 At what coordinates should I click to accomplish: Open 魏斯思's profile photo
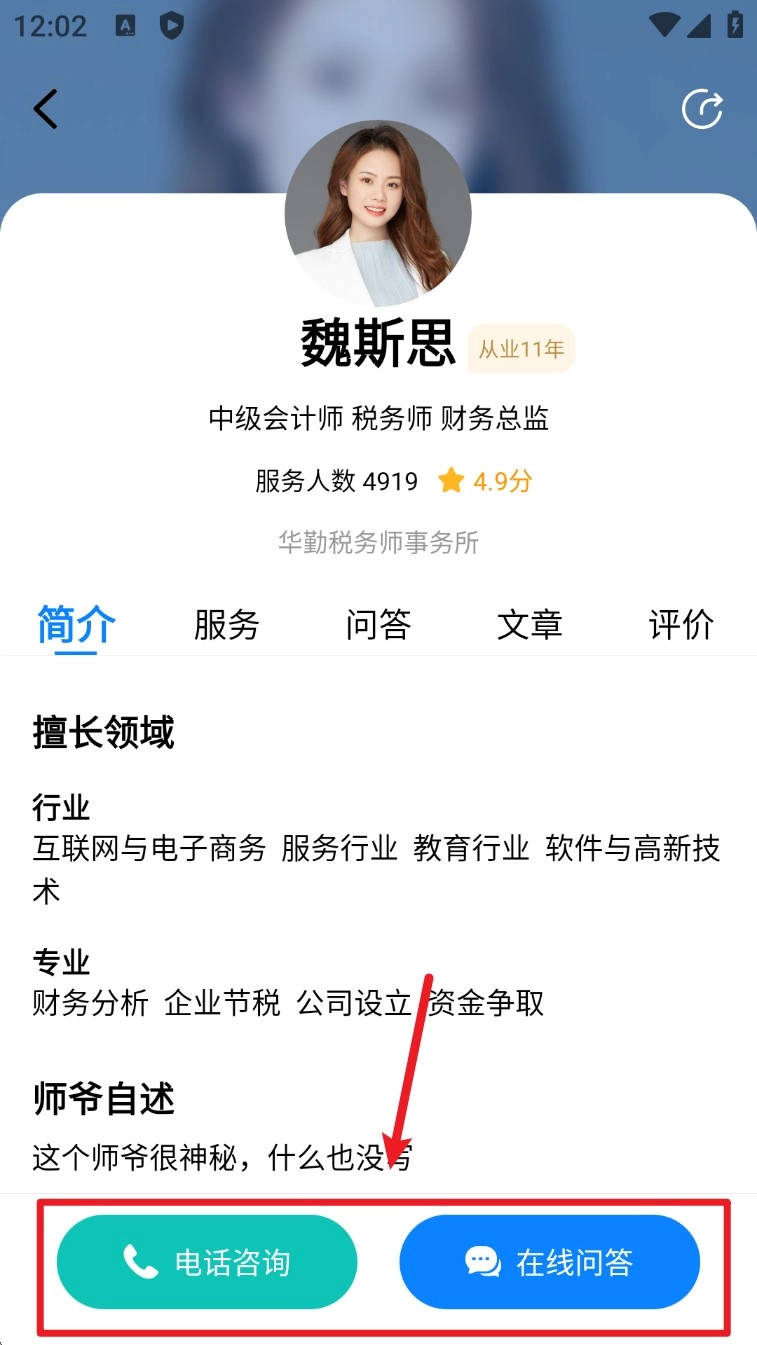(378, 213)
